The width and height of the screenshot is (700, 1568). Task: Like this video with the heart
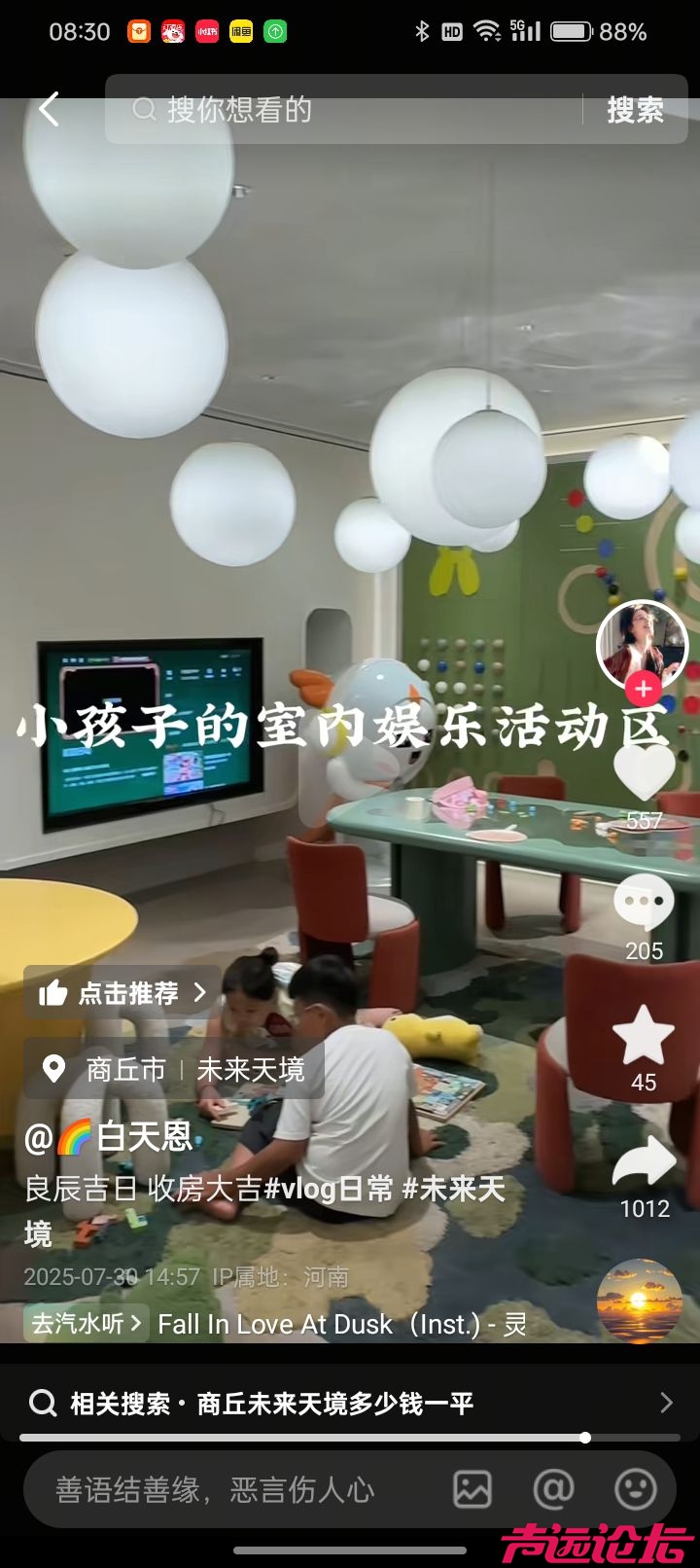(644, 773)
